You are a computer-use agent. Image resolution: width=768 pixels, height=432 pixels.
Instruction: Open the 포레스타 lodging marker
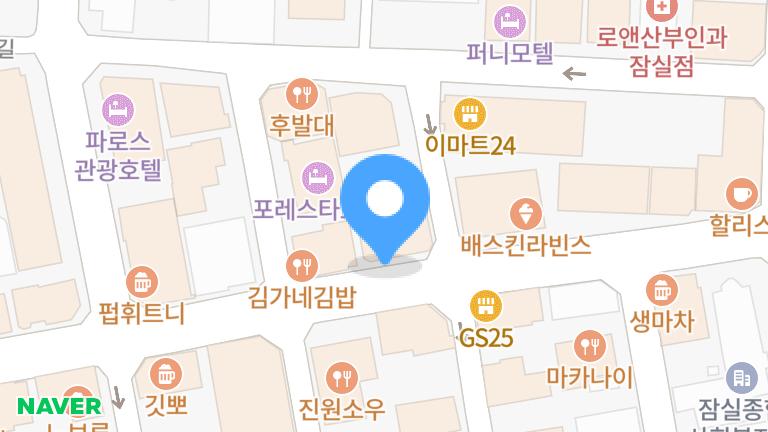coord(318,178)
